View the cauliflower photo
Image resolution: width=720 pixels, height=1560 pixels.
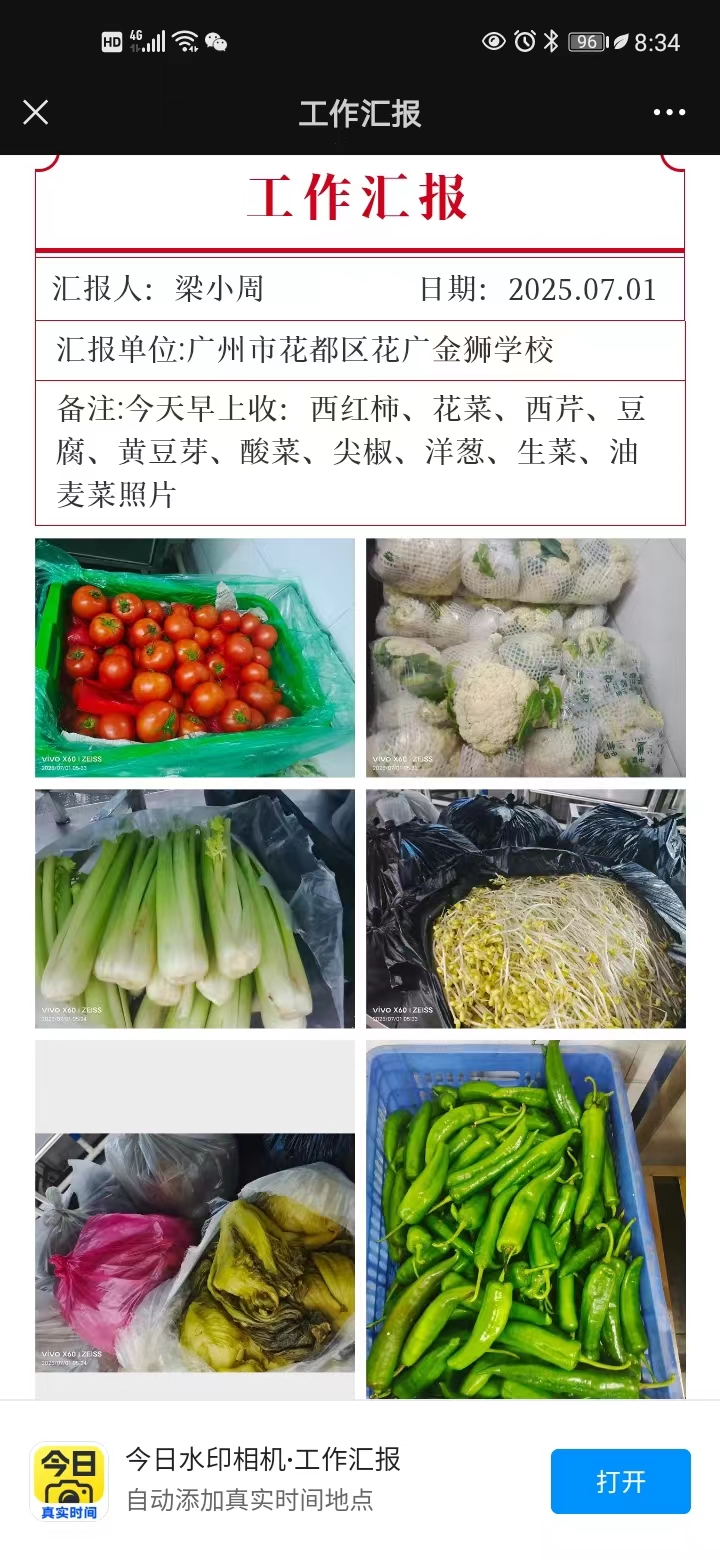click(x=526, y=658)
